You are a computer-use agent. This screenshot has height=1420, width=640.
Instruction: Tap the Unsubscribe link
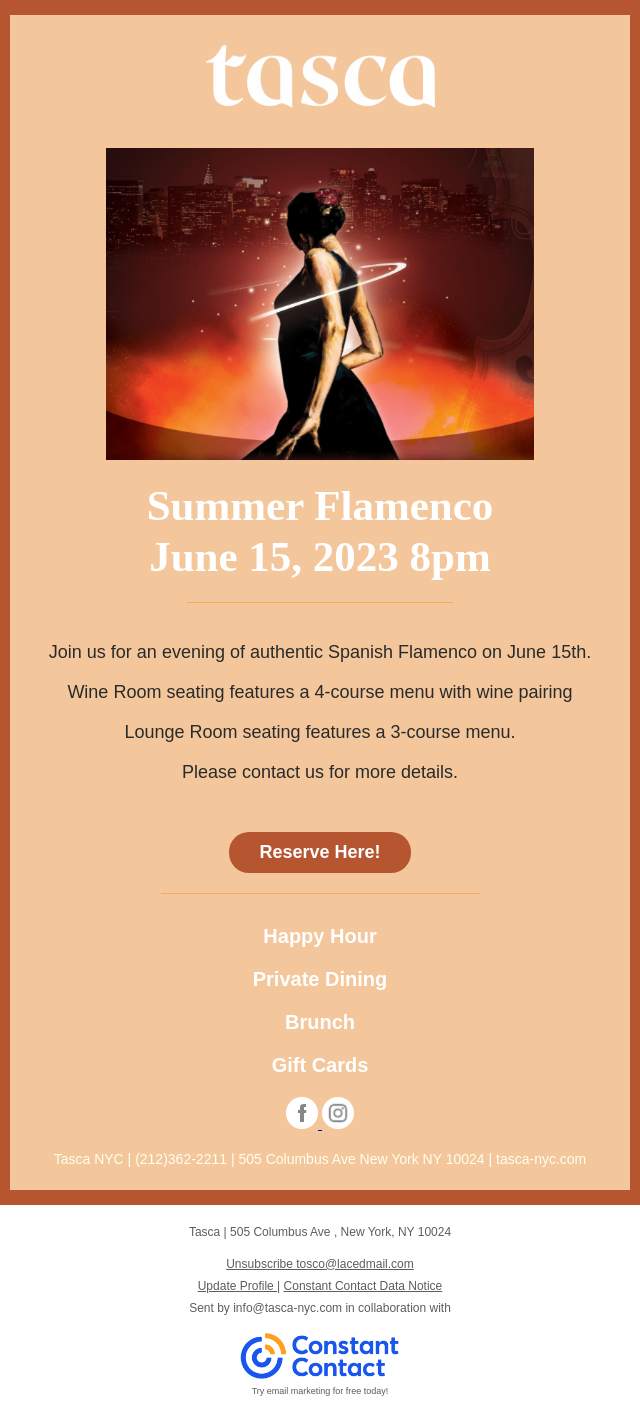[x=260, y=1264]
